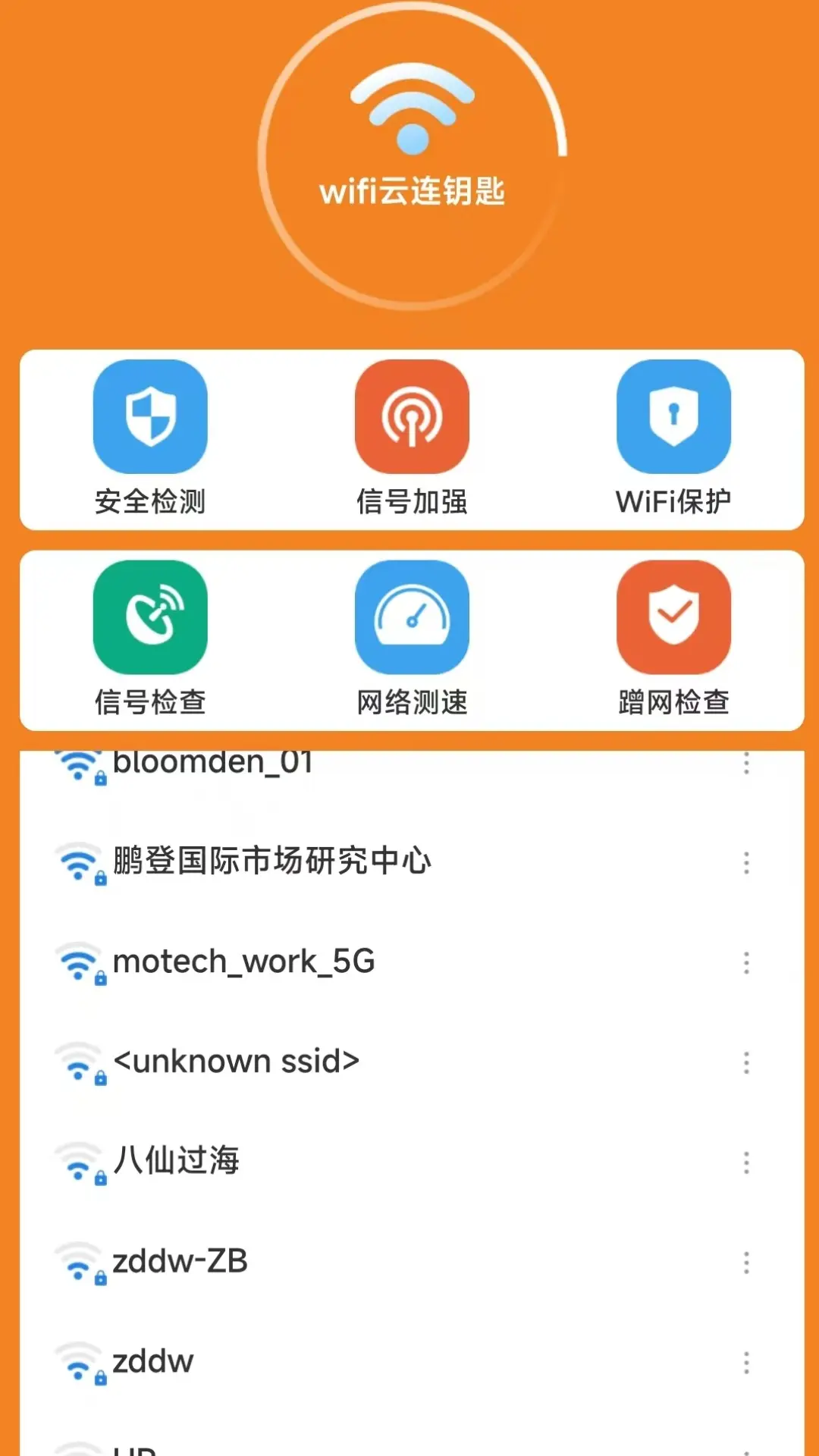Connect to 鹏登国际市场研究中心 network
The width and height of the screenshot is (819, 1456).
pyautogui.click(x=271, y=861)
